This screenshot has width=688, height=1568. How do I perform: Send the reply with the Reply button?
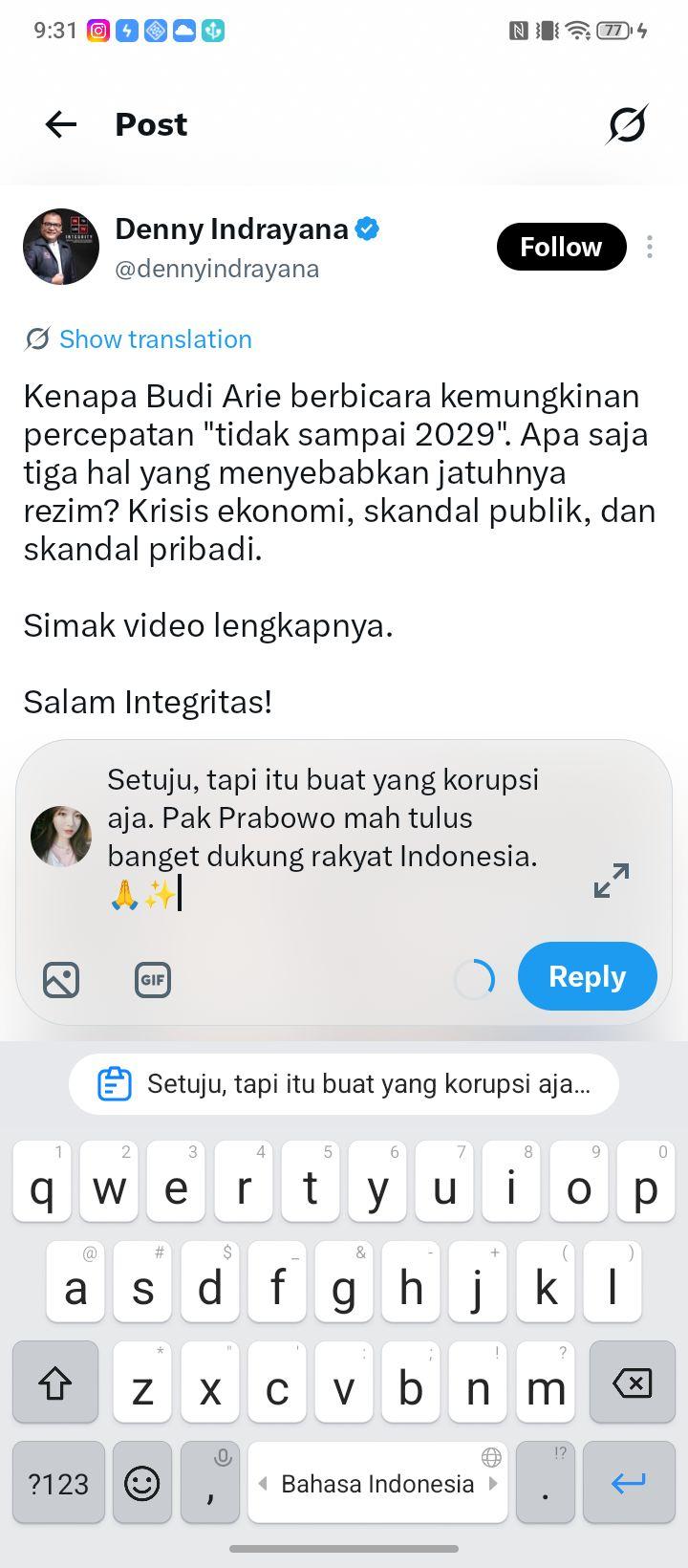[588, 976]
